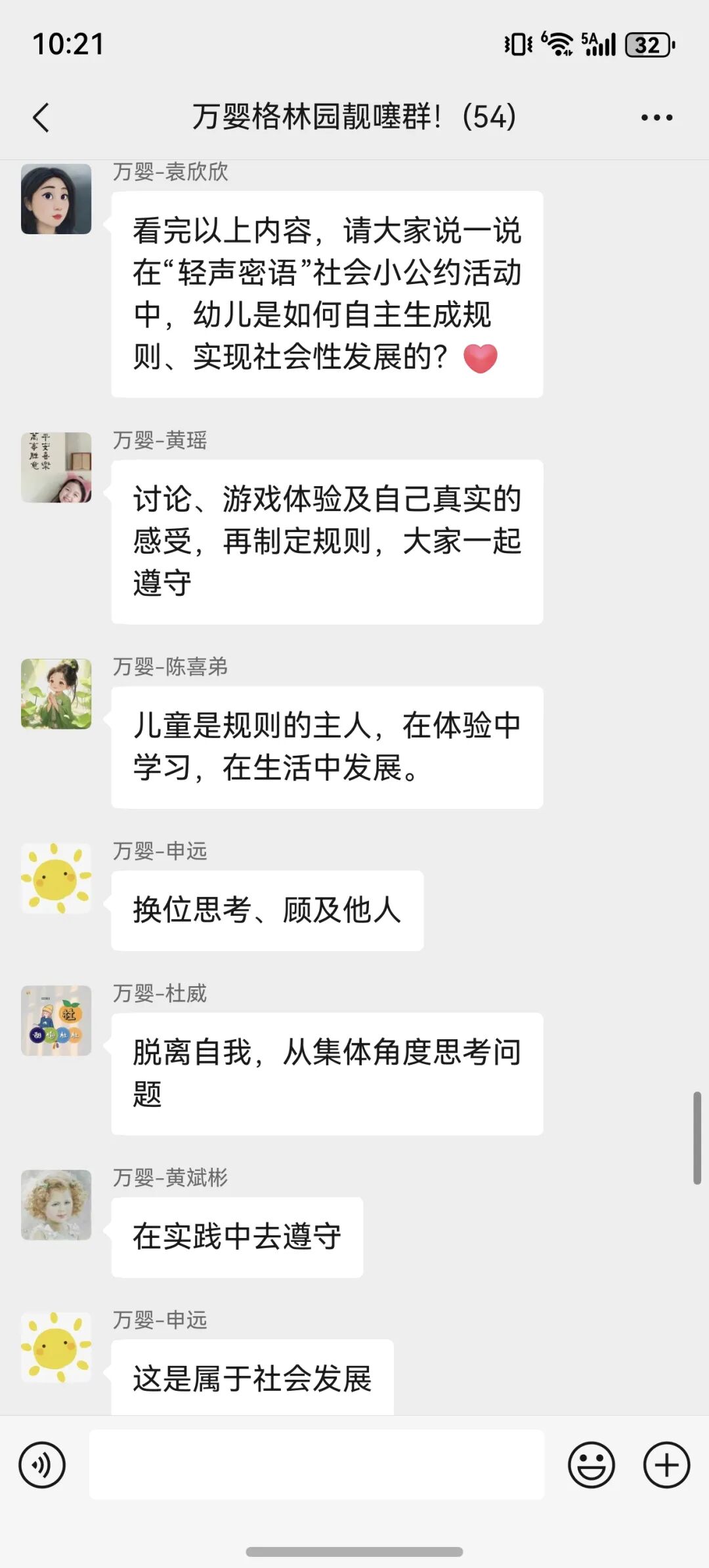Image resolution: width=709 pixels, height=1568 pixels.
Task: Go back from the group chat
Action: (41, 118)
